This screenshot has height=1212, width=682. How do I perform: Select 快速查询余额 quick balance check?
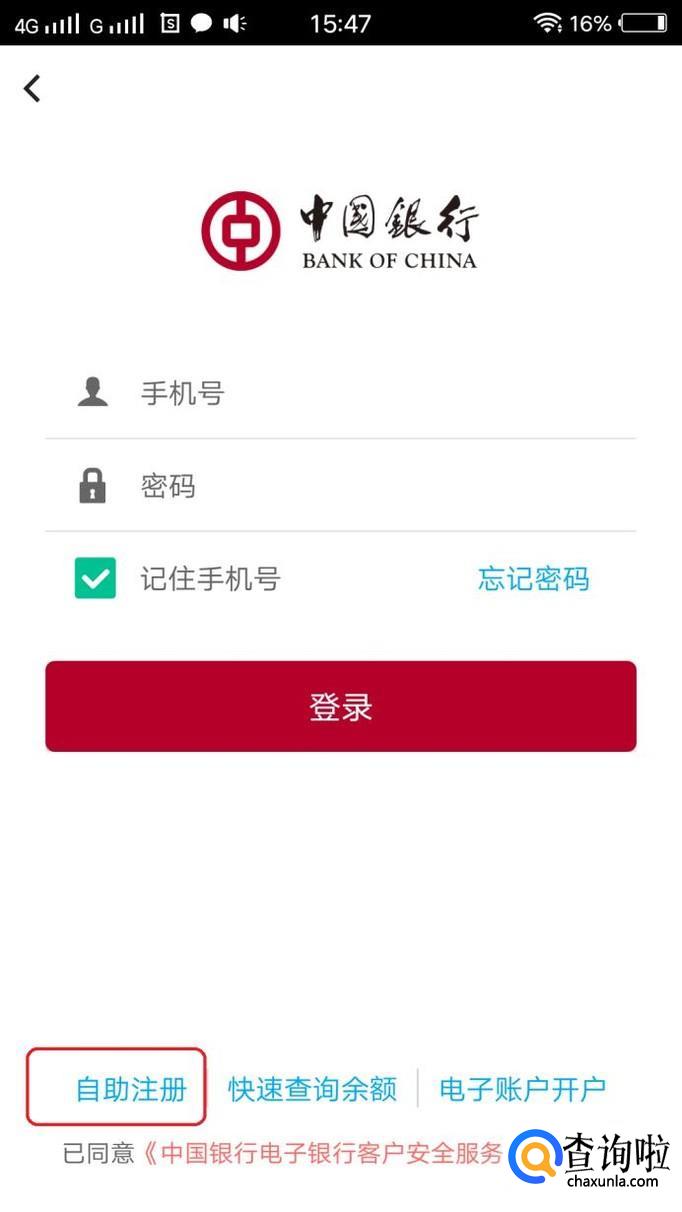coord(312,1089)
